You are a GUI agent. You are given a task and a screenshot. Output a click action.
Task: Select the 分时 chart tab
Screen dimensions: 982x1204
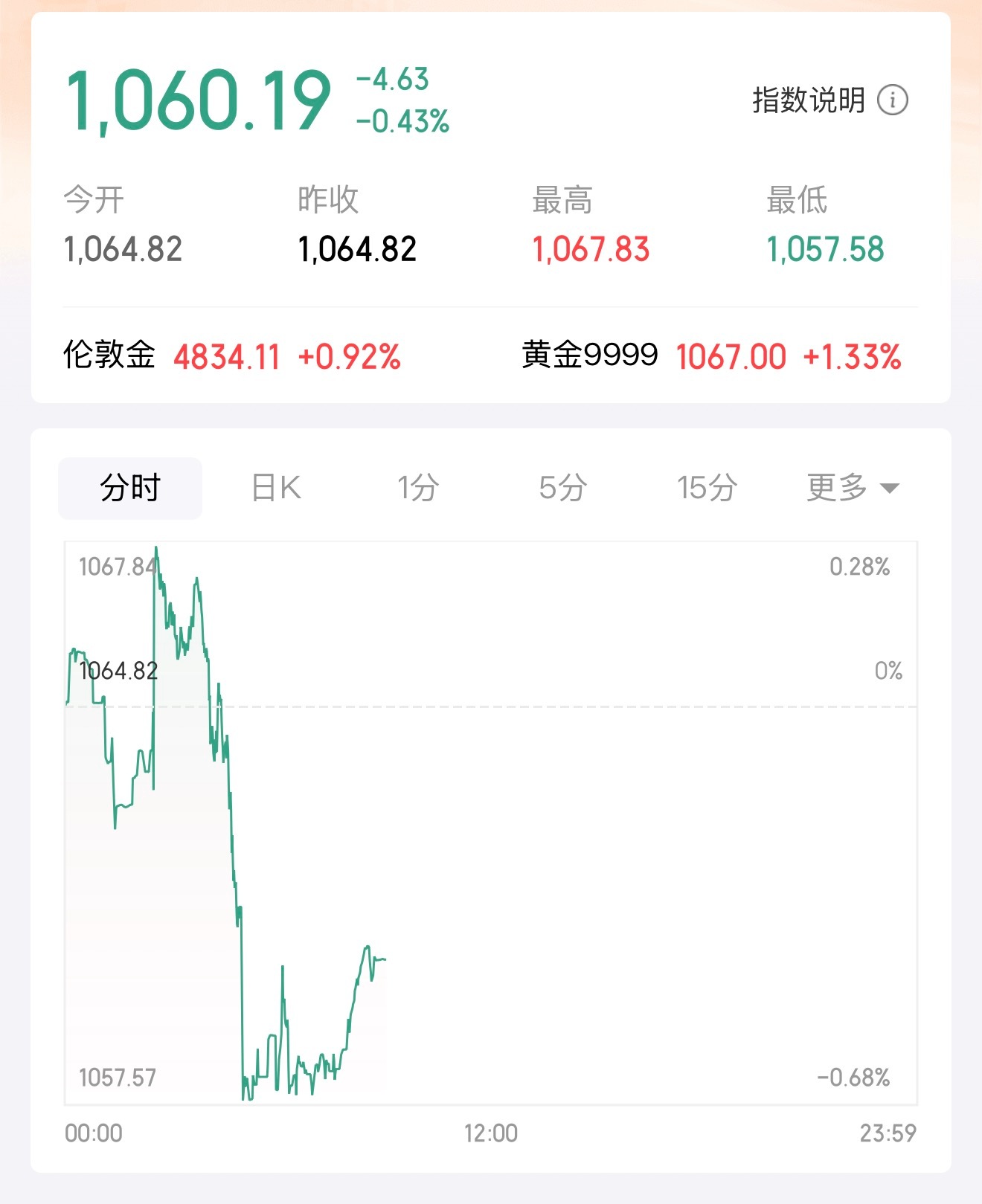tap(129, 486)
